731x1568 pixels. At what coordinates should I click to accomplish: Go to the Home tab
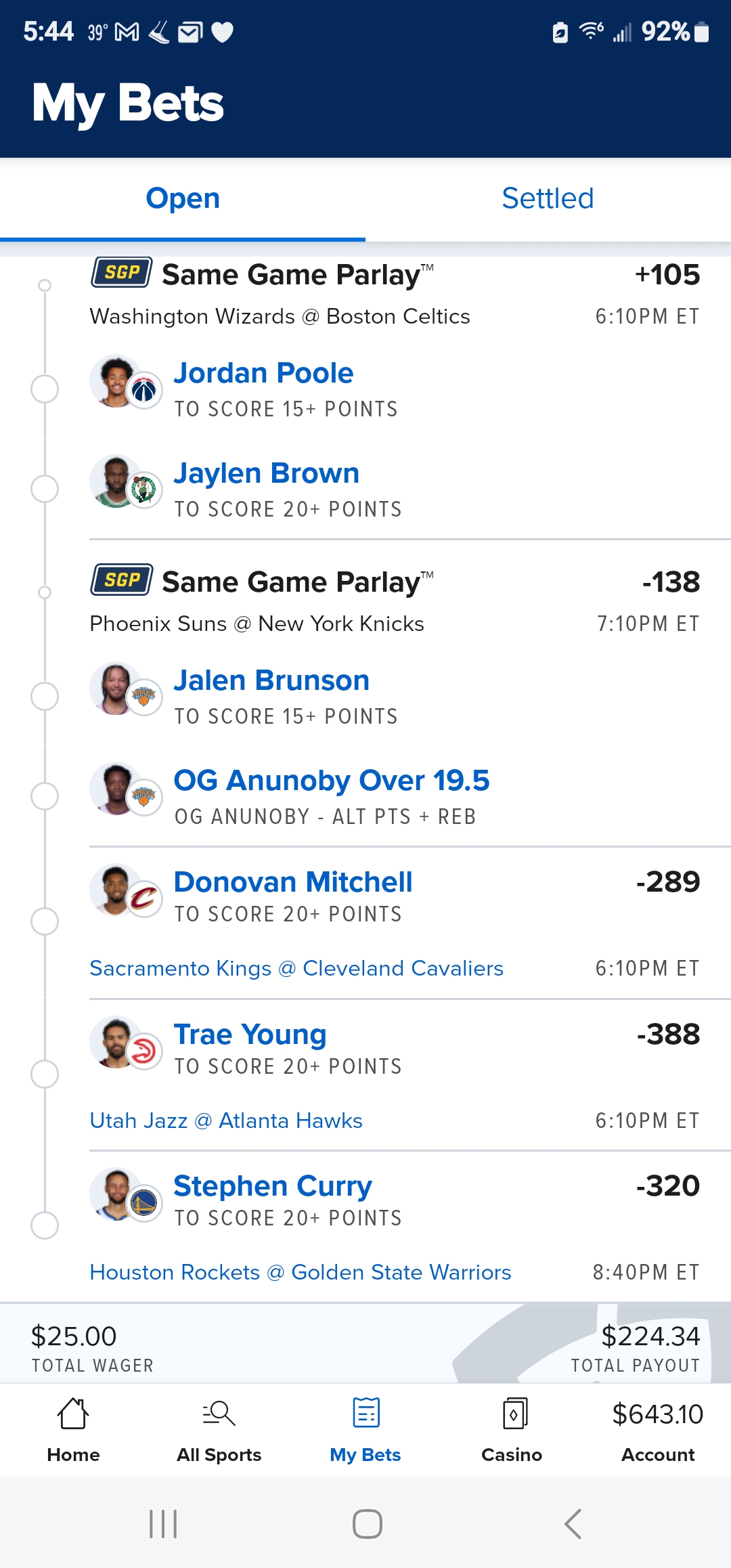point(73,1427)
